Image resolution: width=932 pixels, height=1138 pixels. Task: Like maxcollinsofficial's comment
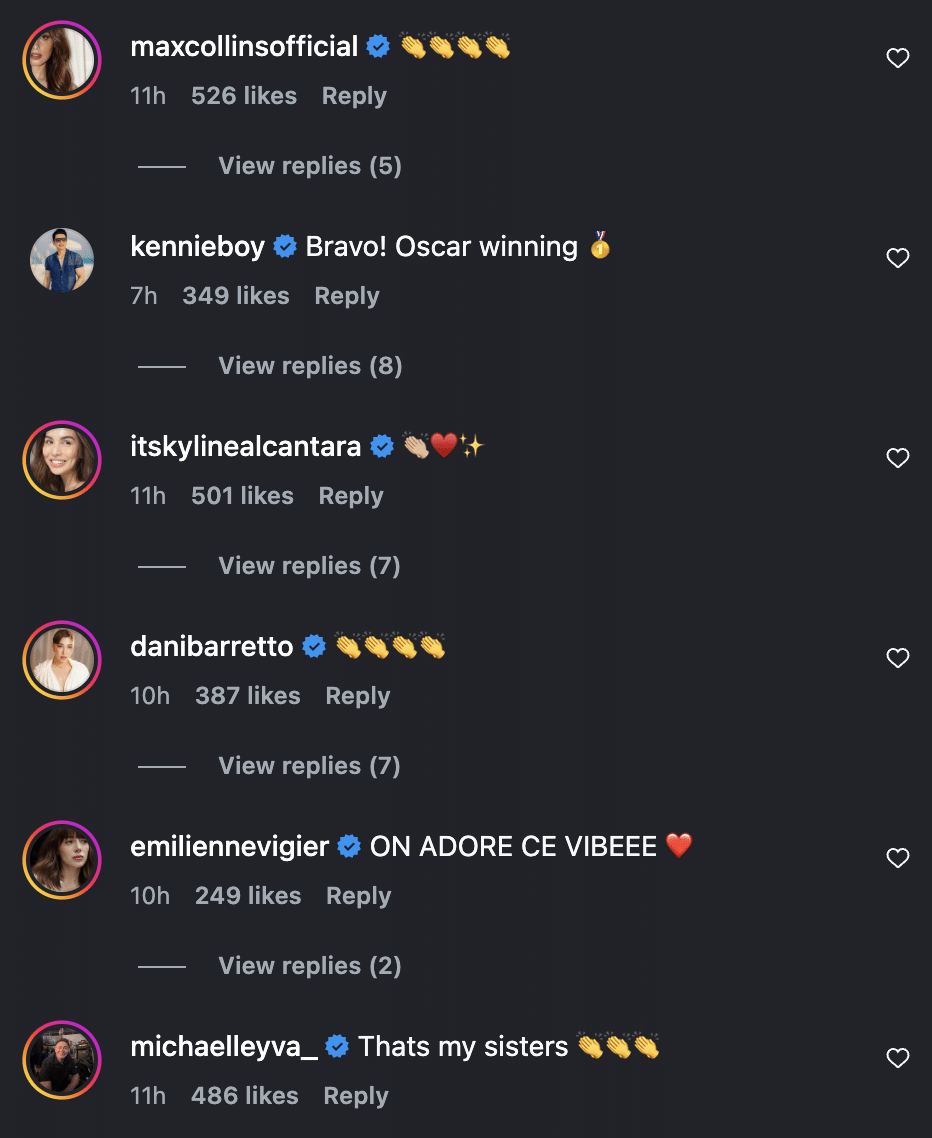coord(897,58)
